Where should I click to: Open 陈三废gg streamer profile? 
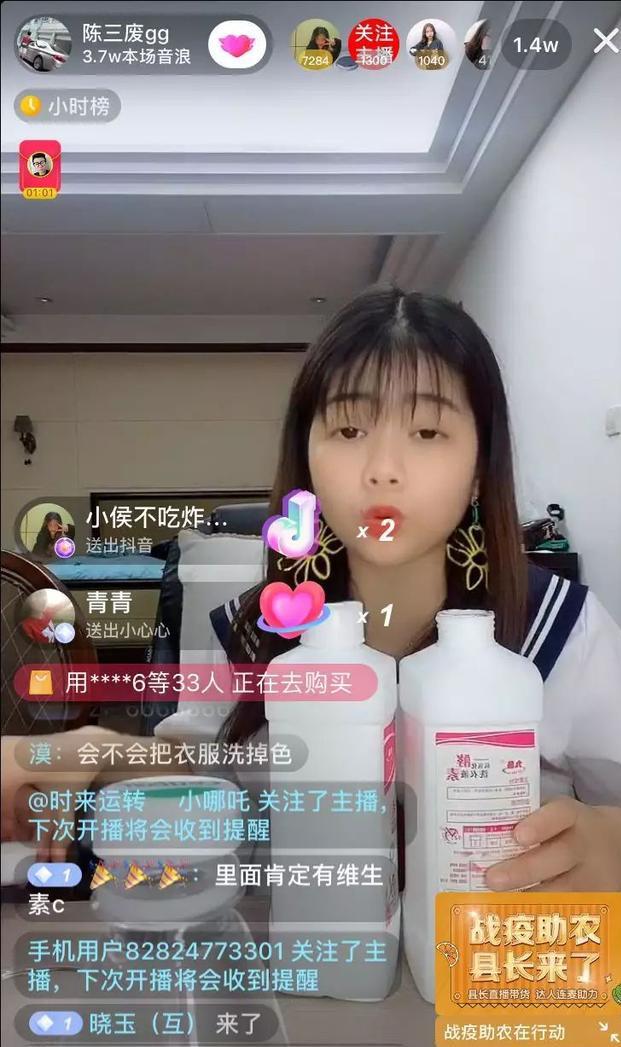point(44,45)
